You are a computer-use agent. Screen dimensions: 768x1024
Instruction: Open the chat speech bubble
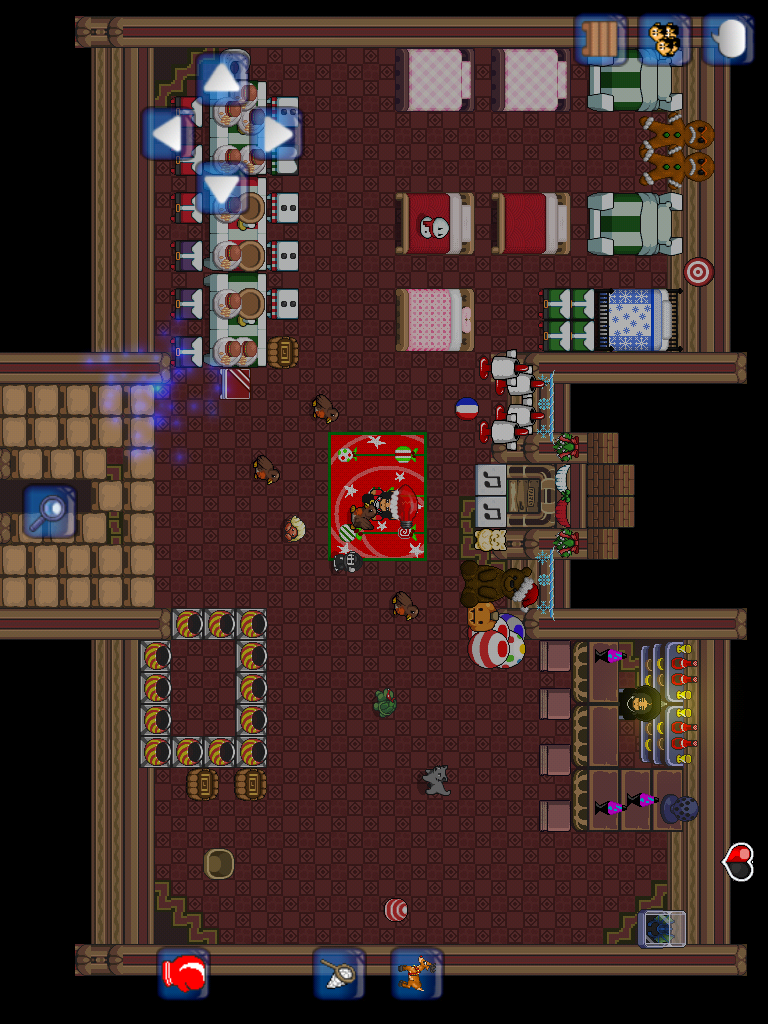point(728,40)
